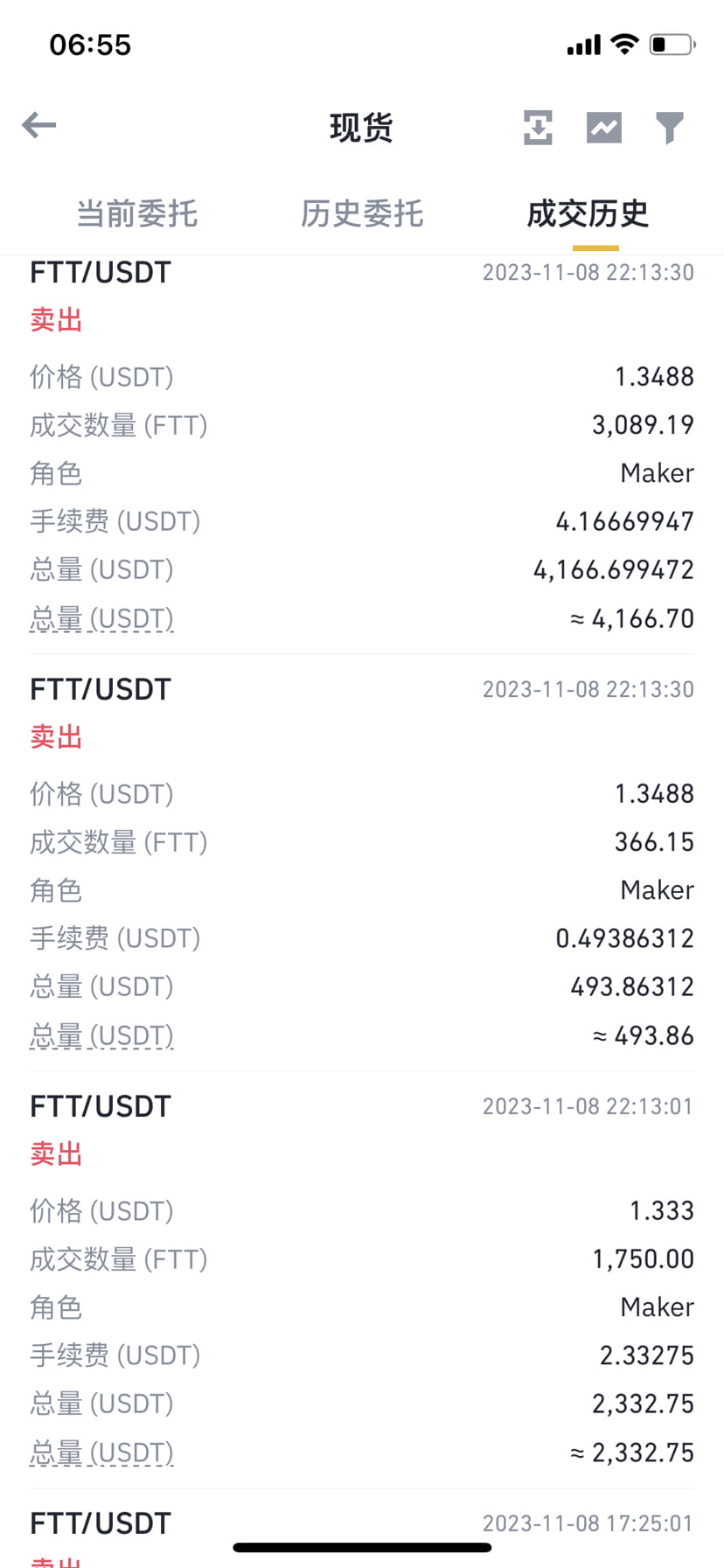The height and width of the screenshot is (1568, 724).
Task: Tap underlined 总量 (USDT) for 4,166.70 trade
Action: tap(101, 618)
